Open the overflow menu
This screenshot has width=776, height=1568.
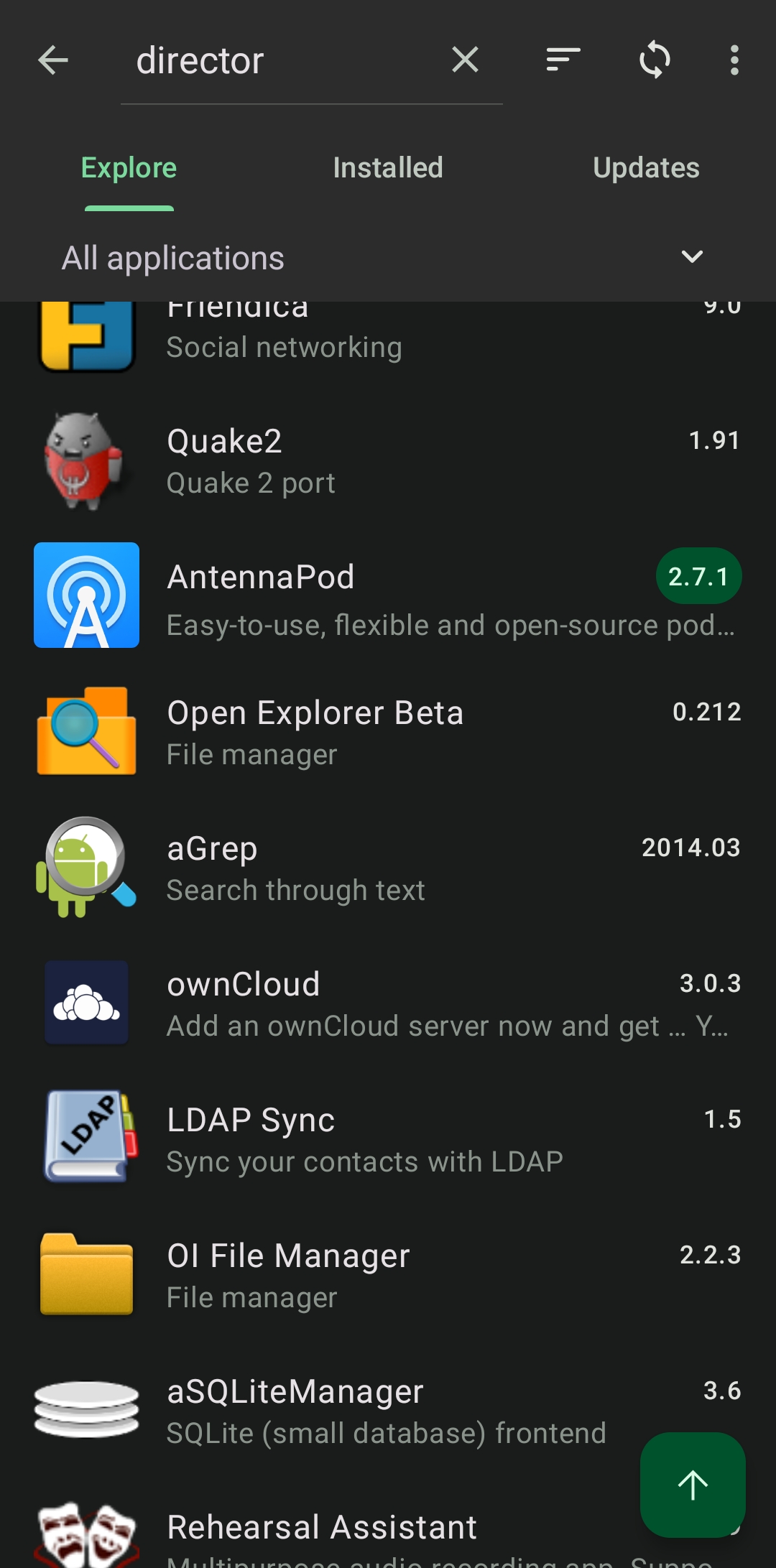click(x=734, y=60)
